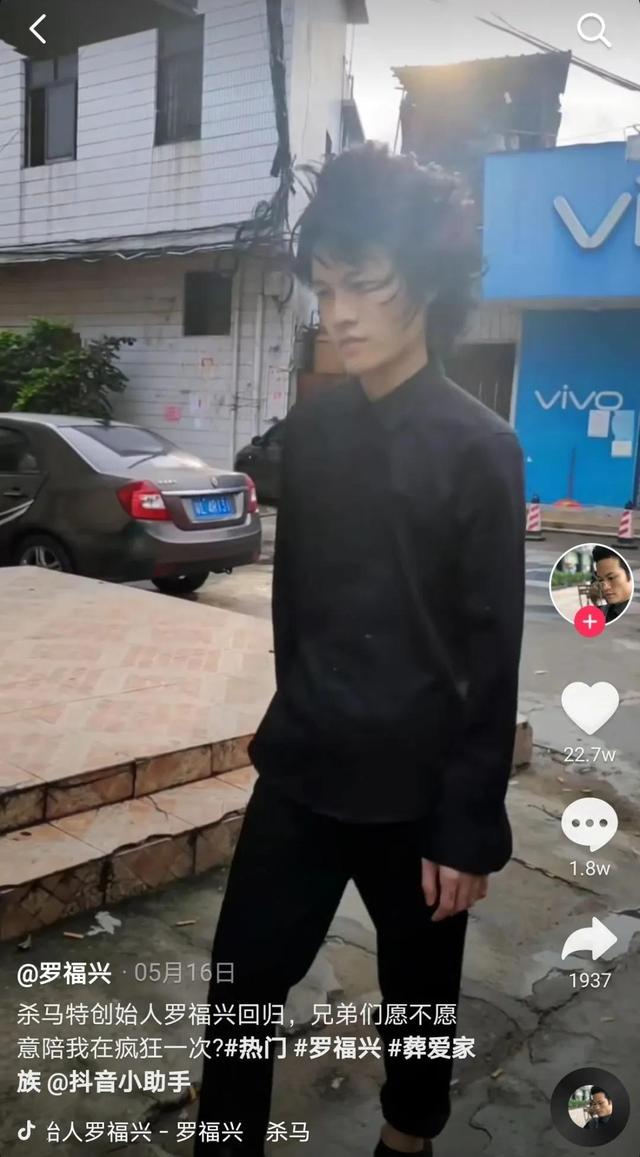The image size is (640, 1157).
Task: Open search with the magnifier icon
Action: pos(593,30)
